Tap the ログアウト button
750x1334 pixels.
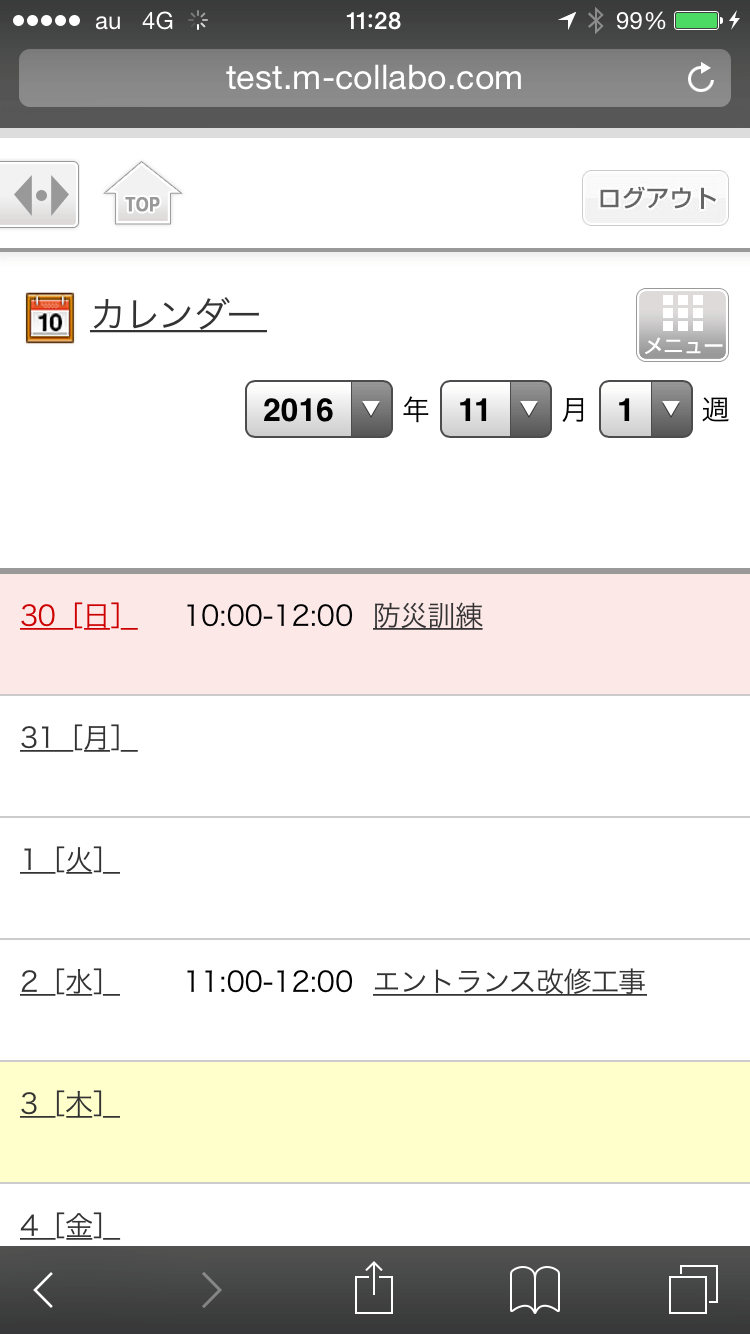(656, 198)
